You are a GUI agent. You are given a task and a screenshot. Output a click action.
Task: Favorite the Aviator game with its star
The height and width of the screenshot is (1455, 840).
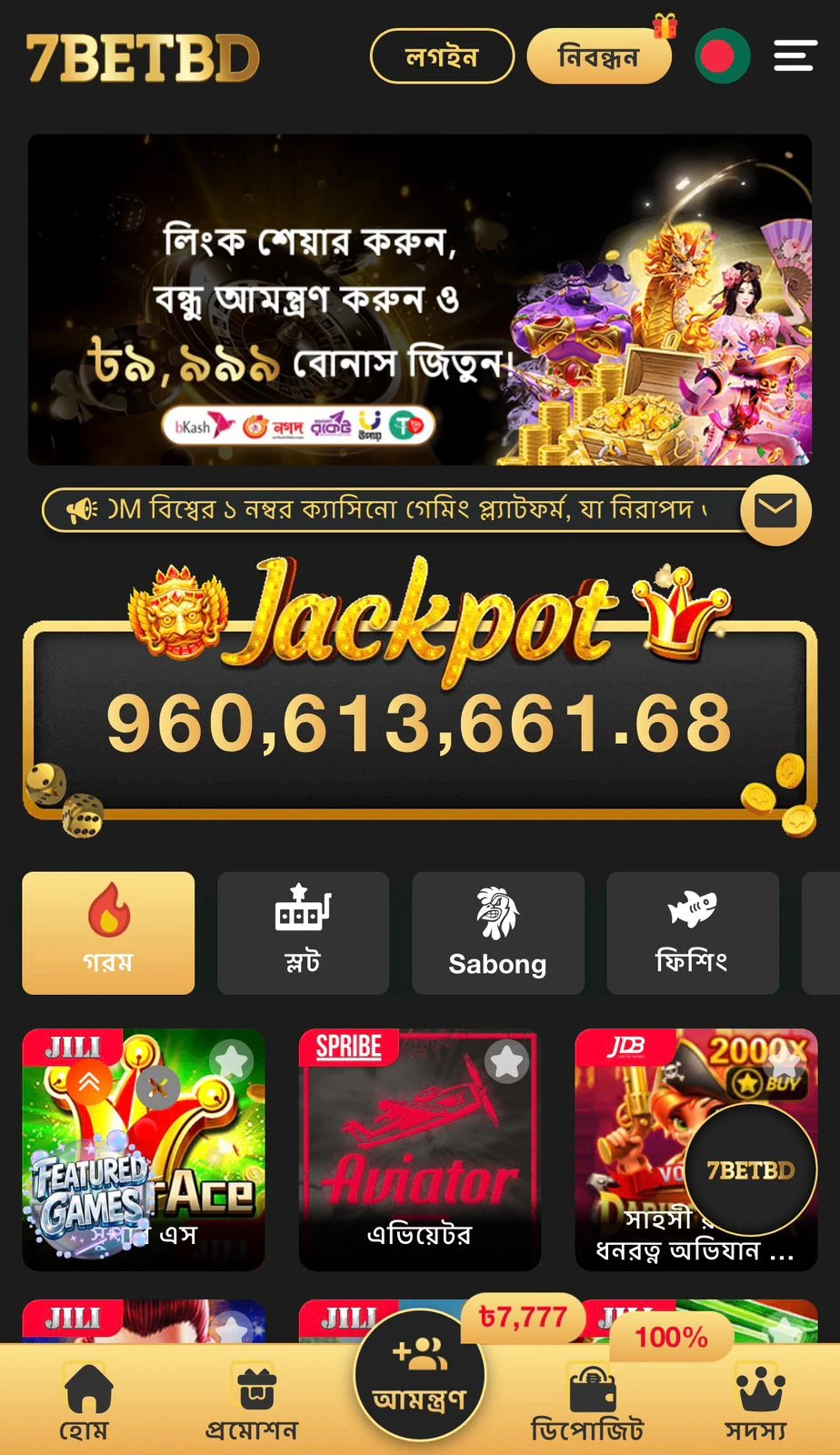pos(506,1060)
